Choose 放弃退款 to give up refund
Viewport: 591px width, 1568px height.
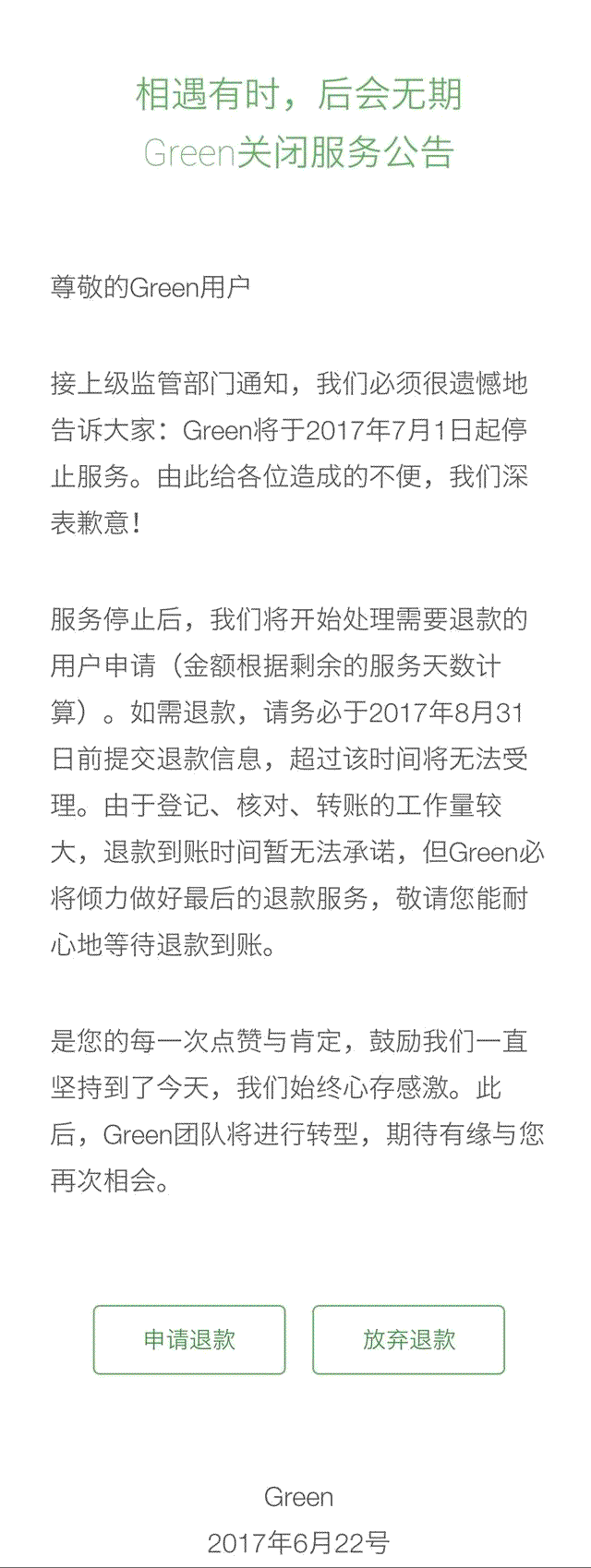coord(408,1339)
